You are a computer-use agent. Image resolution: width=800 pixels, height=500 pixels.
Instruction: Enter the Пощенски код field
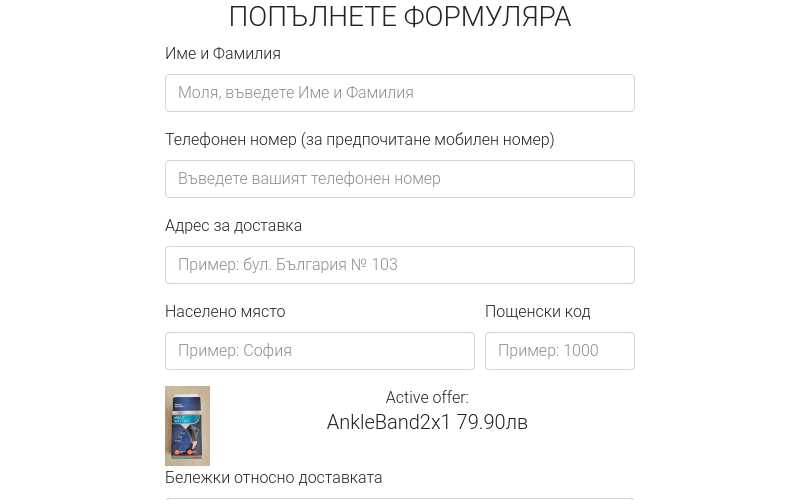pos(559,351)
